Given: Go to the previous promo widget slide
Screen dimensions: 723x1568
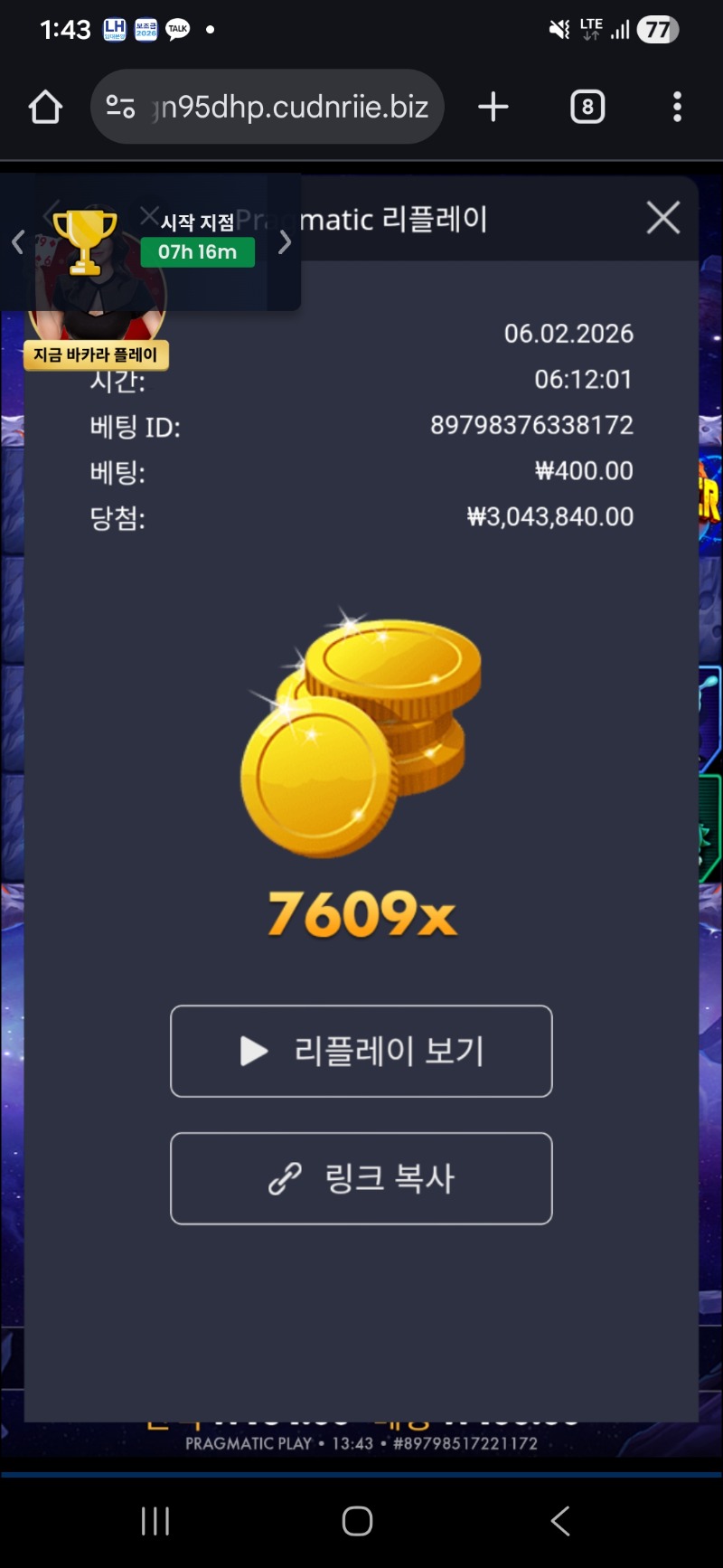Looking at the screenshot, I should [x=17, y=241].
